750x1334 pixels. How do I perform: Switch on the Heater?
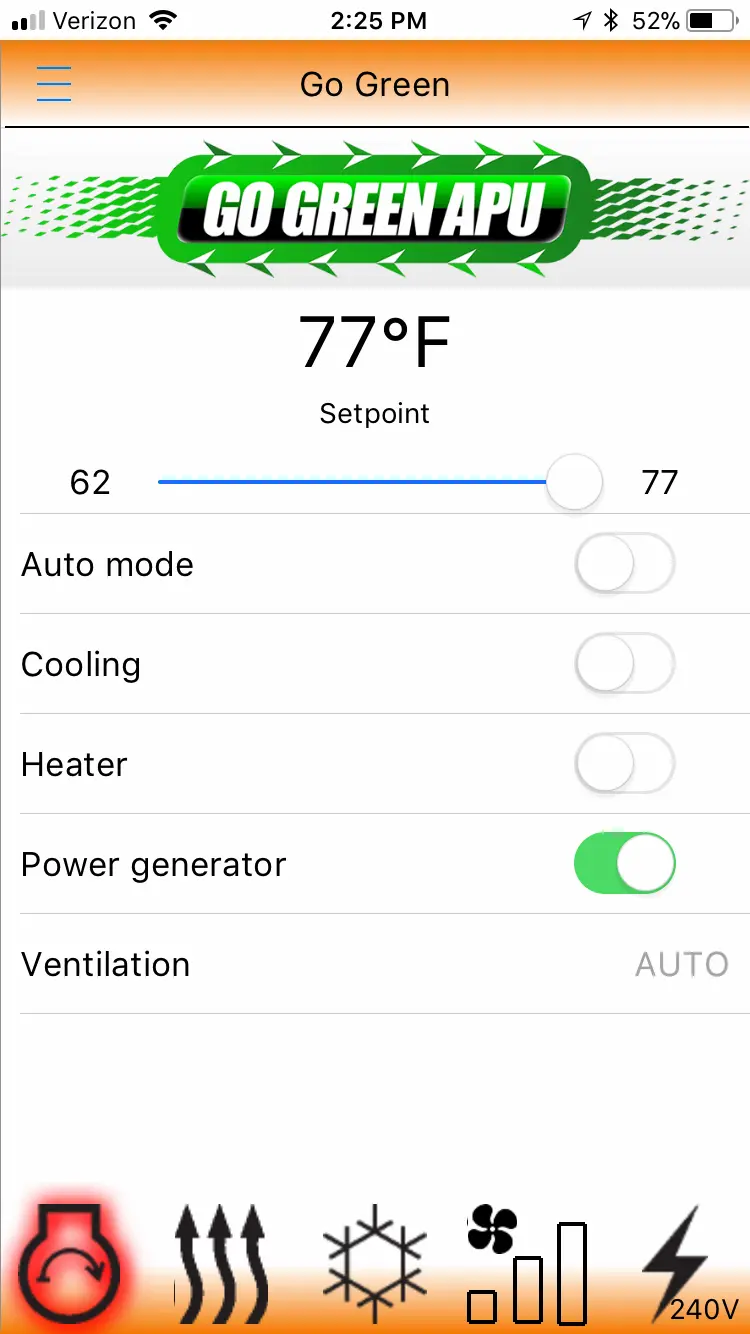coord(624,764)
